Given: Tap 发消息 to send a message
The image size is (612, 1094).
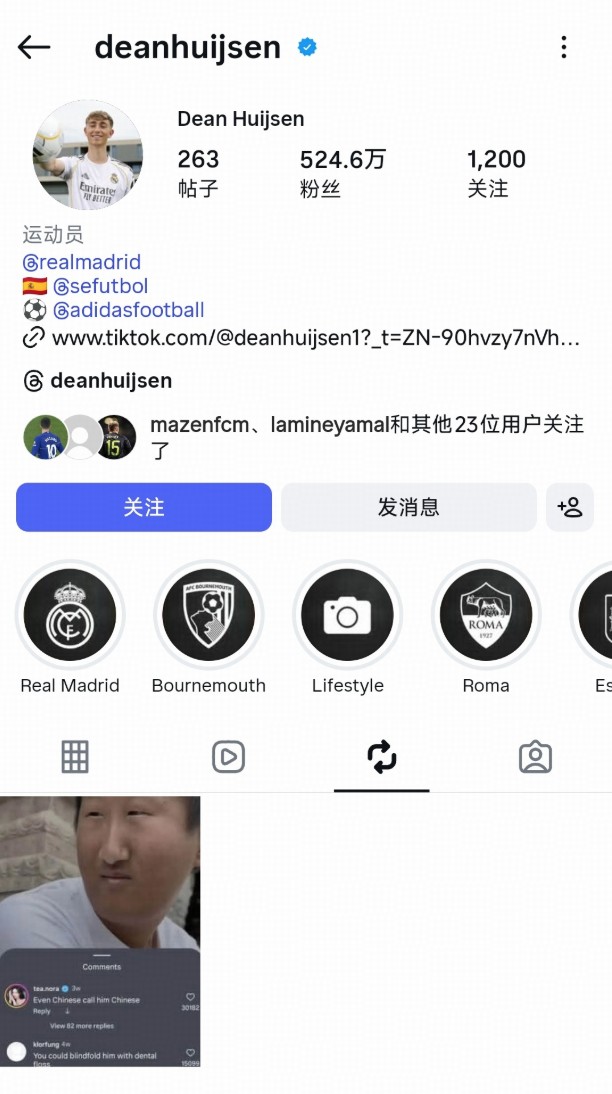Looking at the screenshot, I should pos(408,507).
